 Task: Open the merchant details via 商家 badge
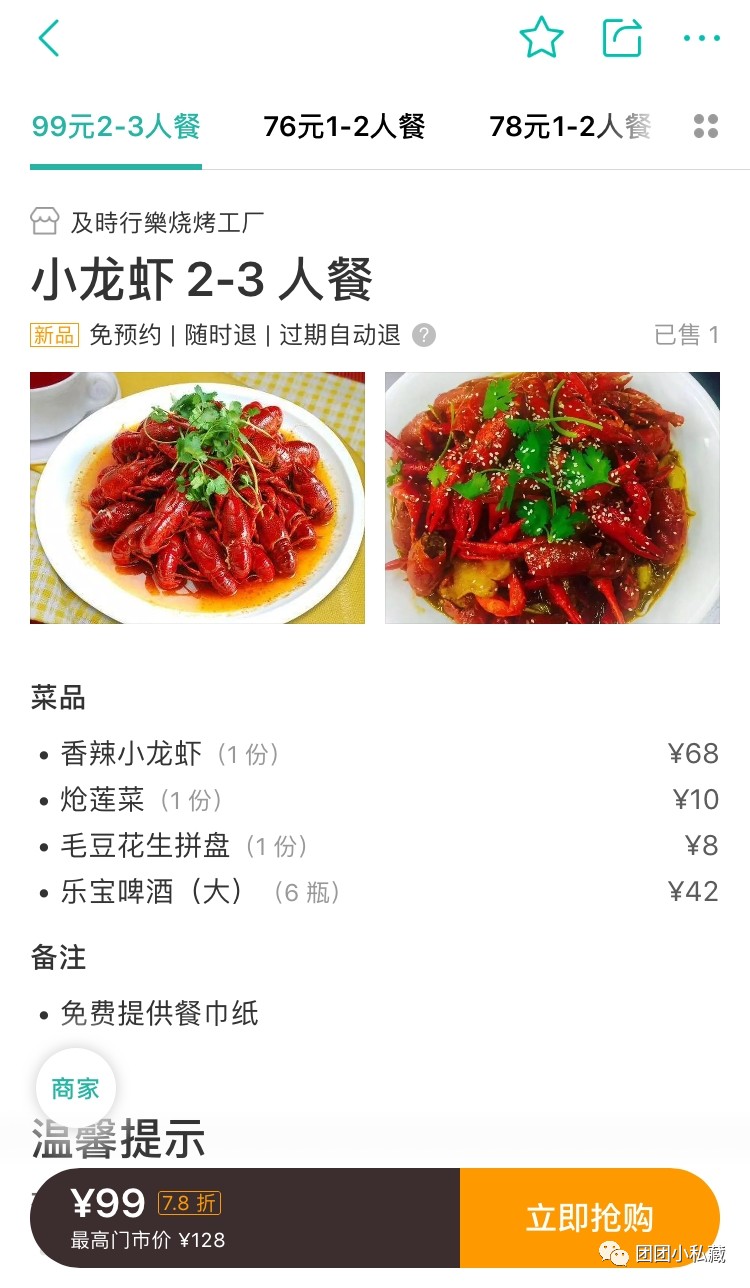click(75, 1088)
